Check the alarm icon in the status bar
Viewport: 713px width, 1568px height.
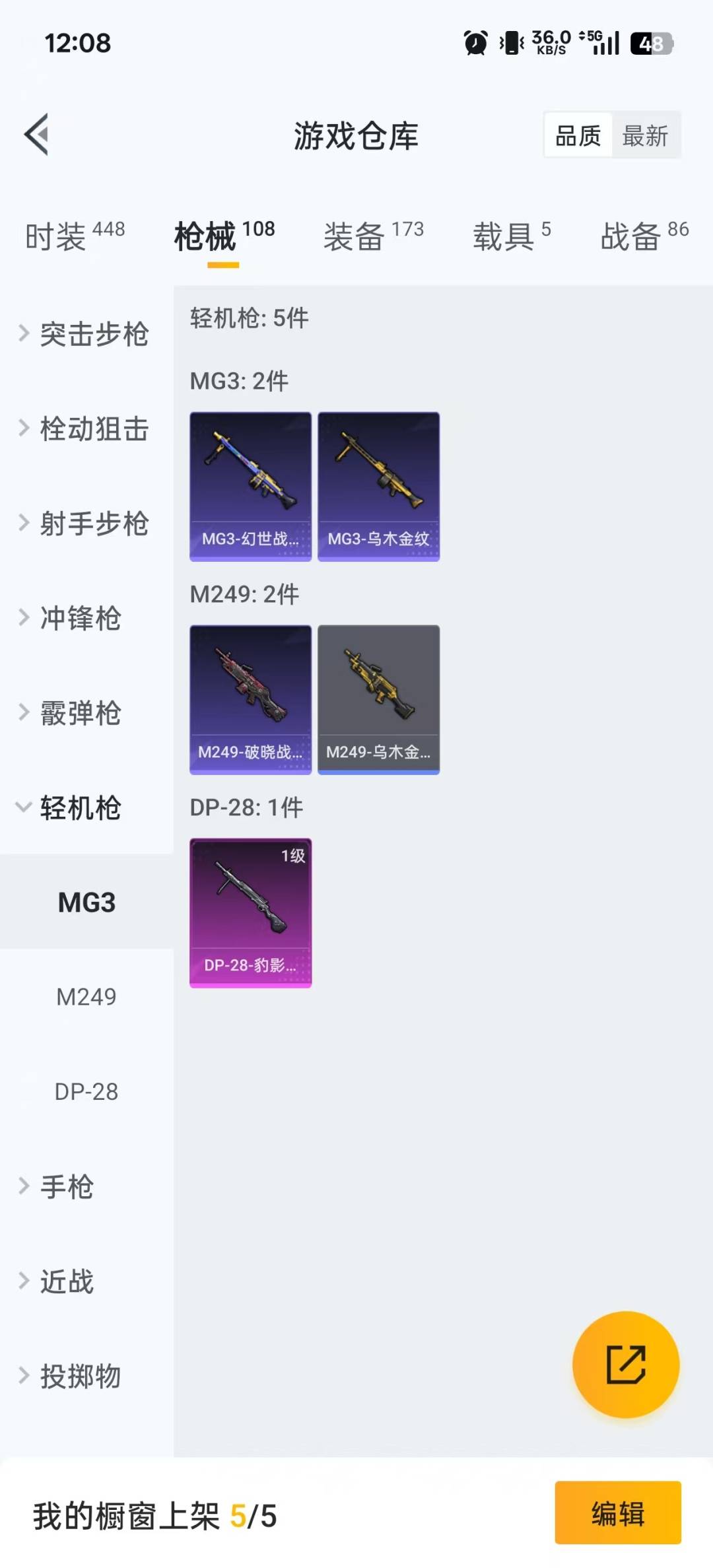[x=477, y=43]
